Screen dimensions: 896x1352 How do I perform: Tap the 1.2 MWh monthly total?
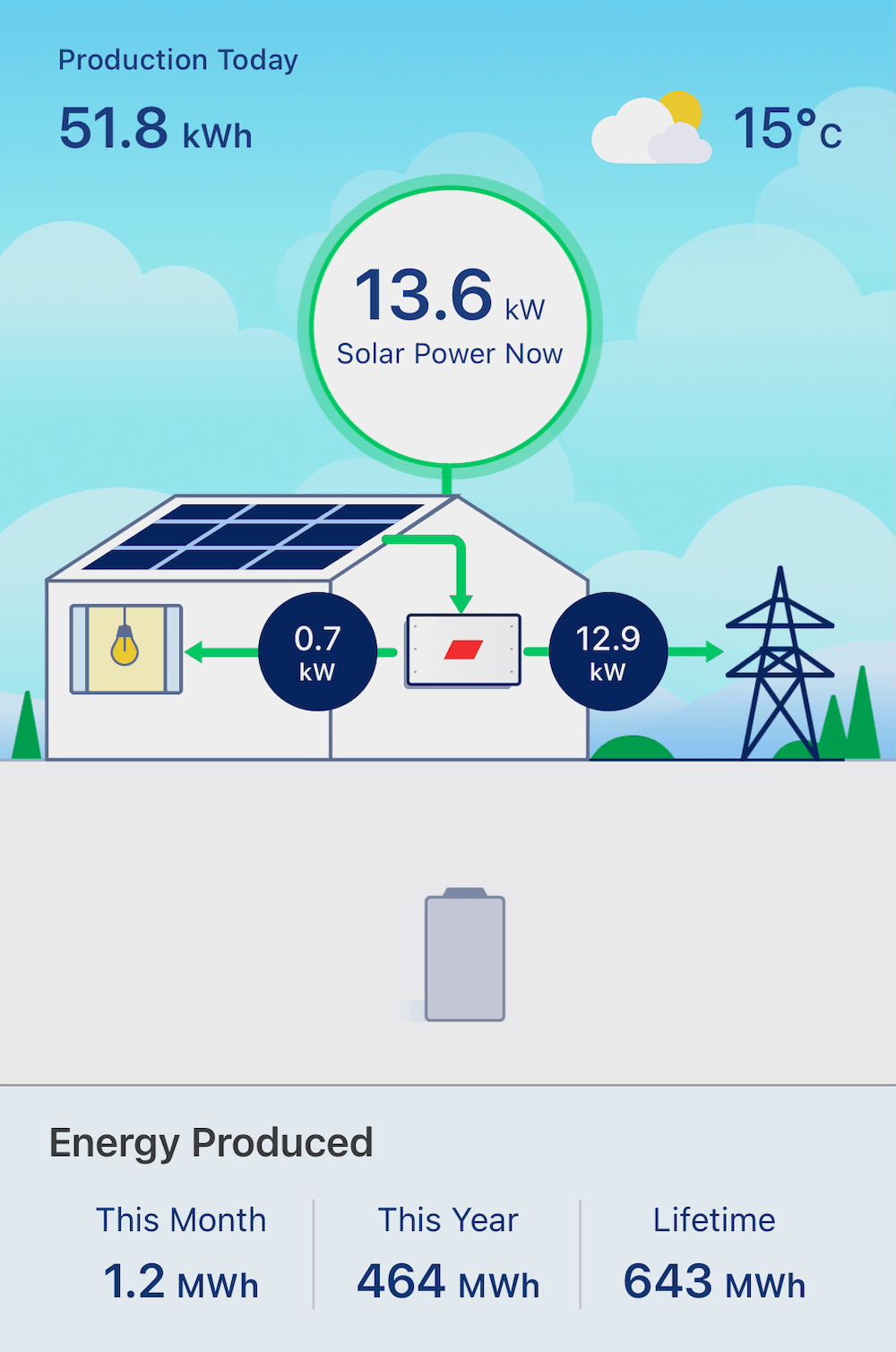[x=179, y=1281]
